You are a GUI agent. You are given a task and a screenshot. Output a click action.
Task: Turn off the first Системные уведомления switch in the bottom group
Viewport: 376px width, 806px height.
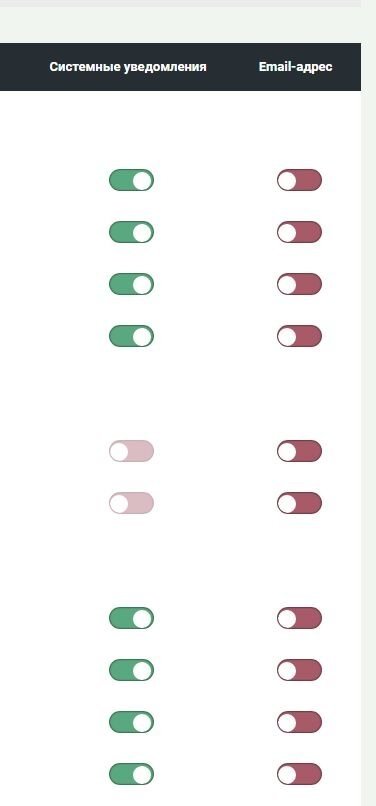click(x=131, y=618)
